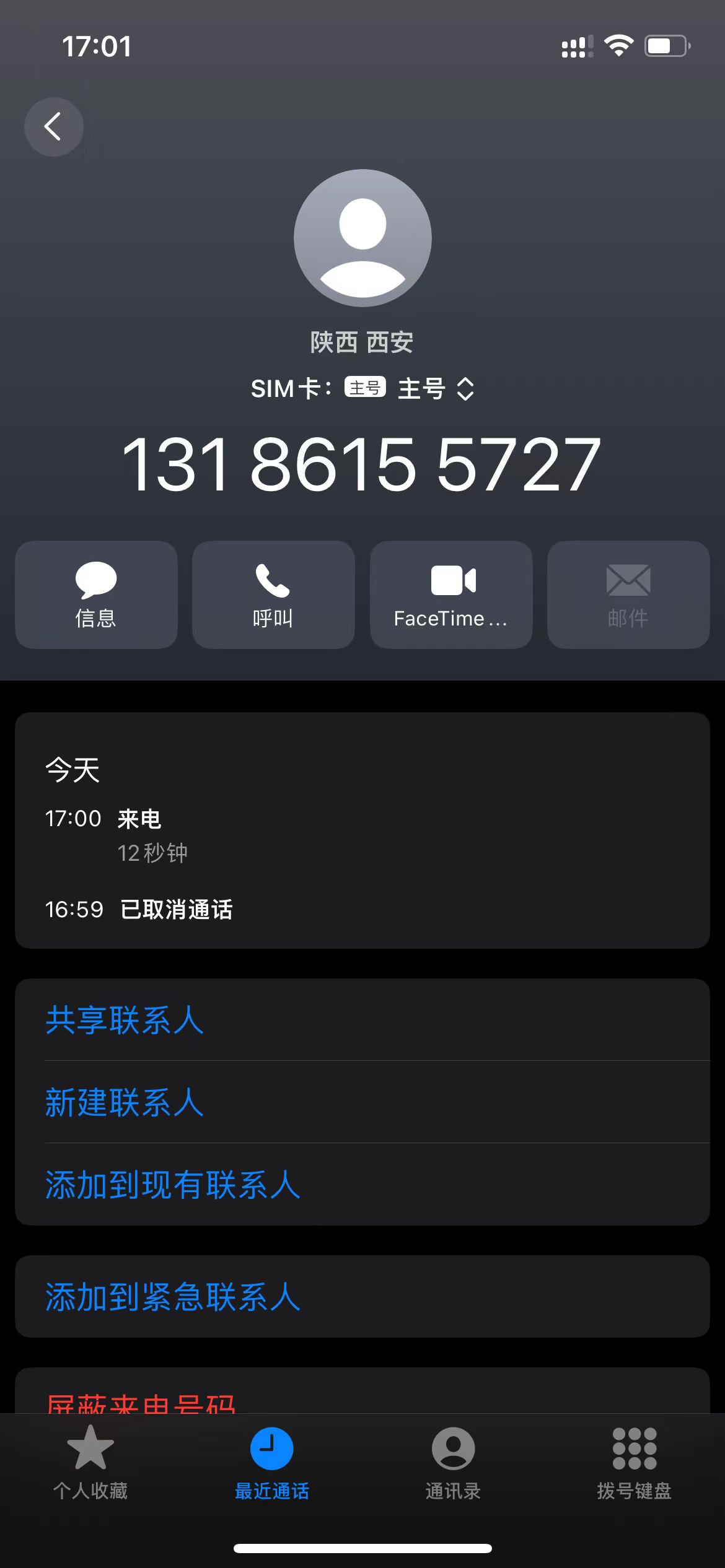
Task: Tap 添加到现有联系人
Action: (x=362, y=1184)
